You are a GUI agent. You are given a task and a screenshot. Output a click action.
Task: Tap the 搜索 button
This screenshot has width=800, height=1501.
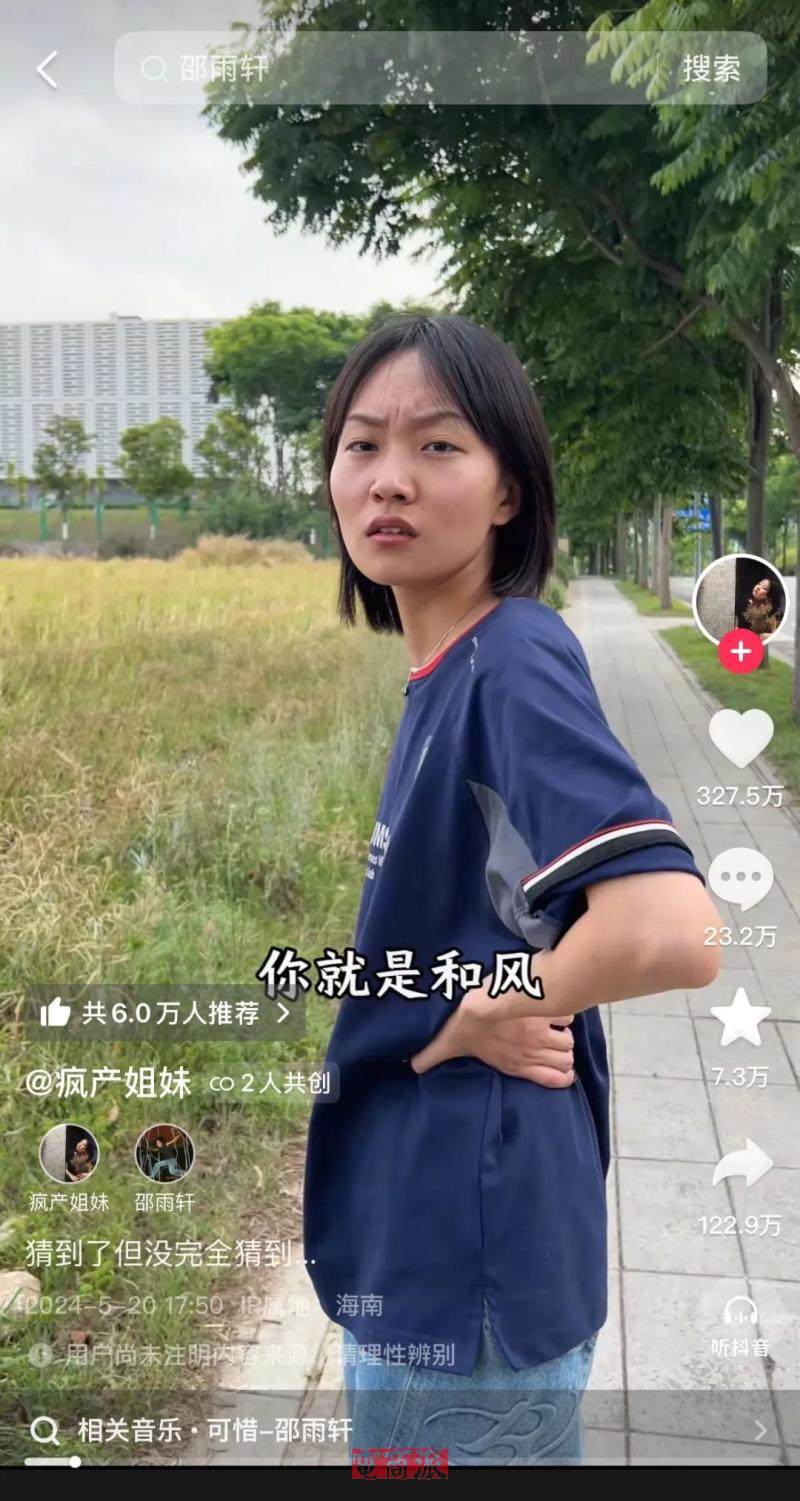click(x=711, y=68)
